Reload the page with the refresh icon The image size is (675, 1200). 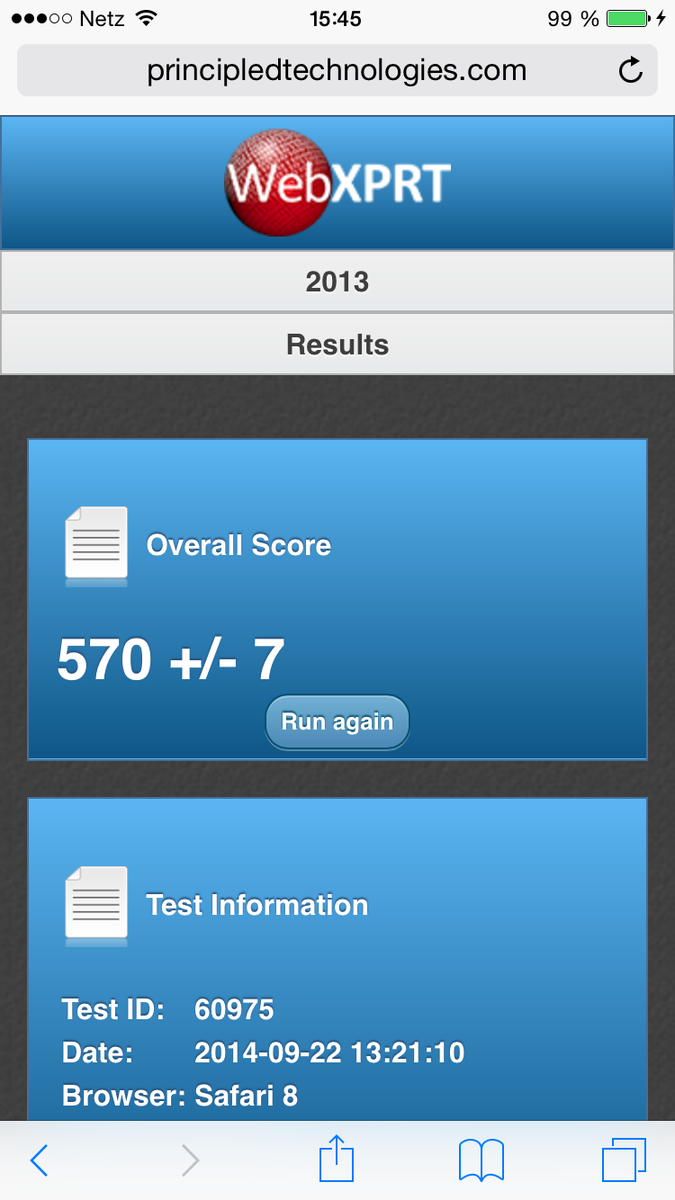630,71
